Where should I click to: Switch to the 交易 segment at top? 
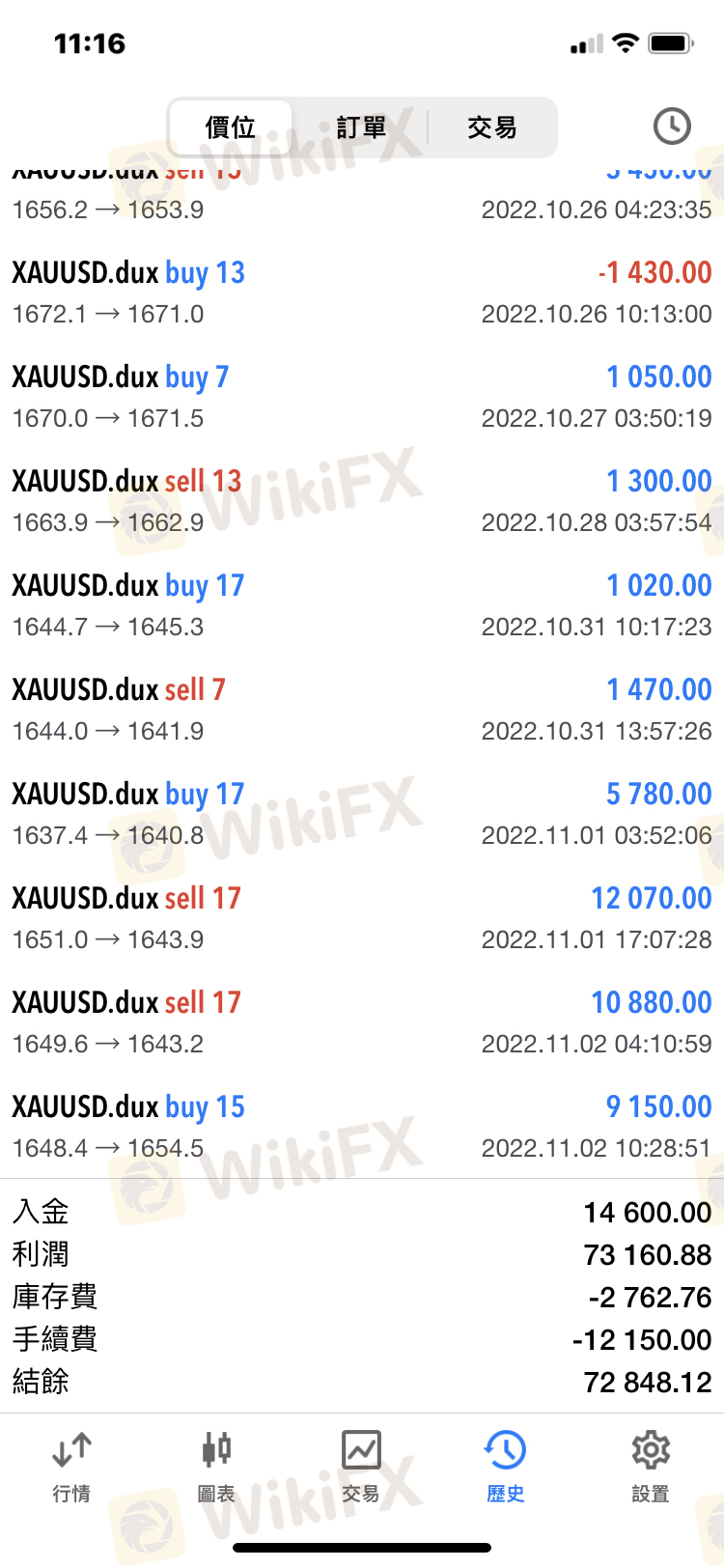pyautogui.click(x=492, y=127)
